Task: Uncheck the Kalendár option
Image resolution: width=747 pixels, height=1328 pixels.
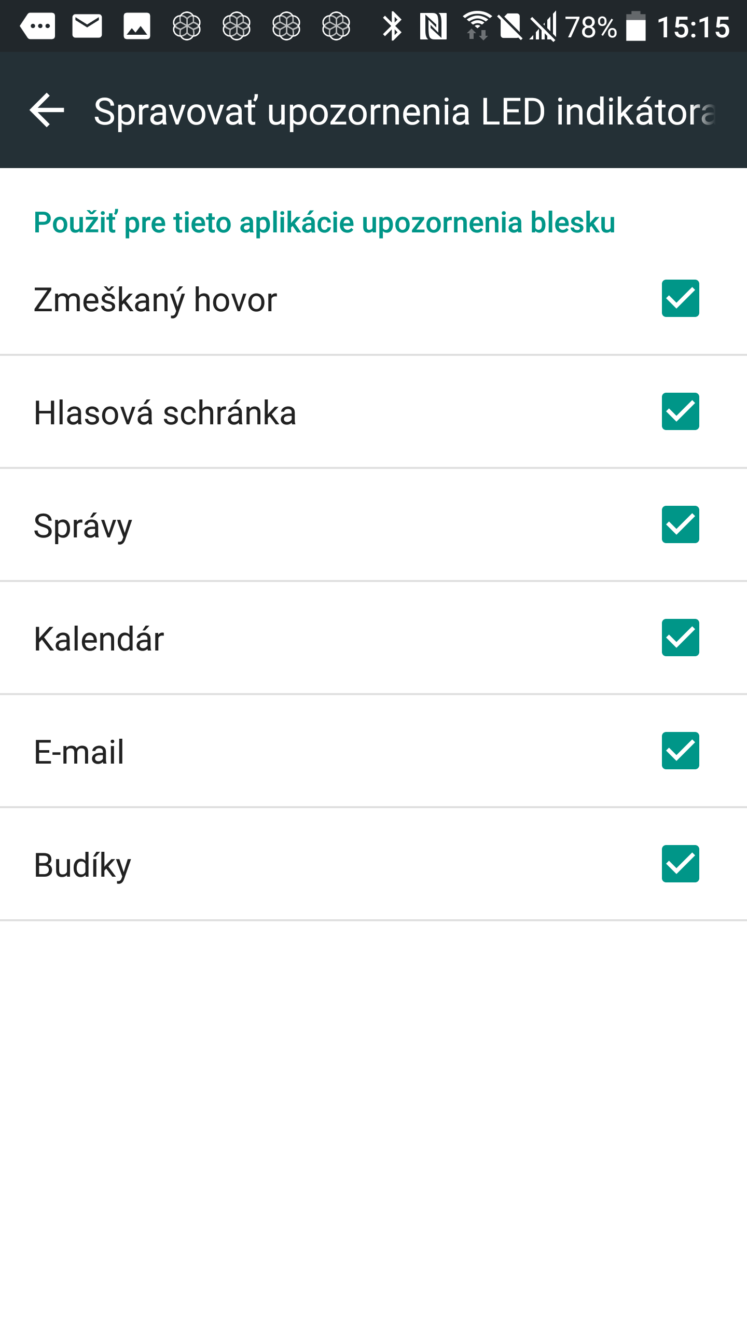Action: 680,637
